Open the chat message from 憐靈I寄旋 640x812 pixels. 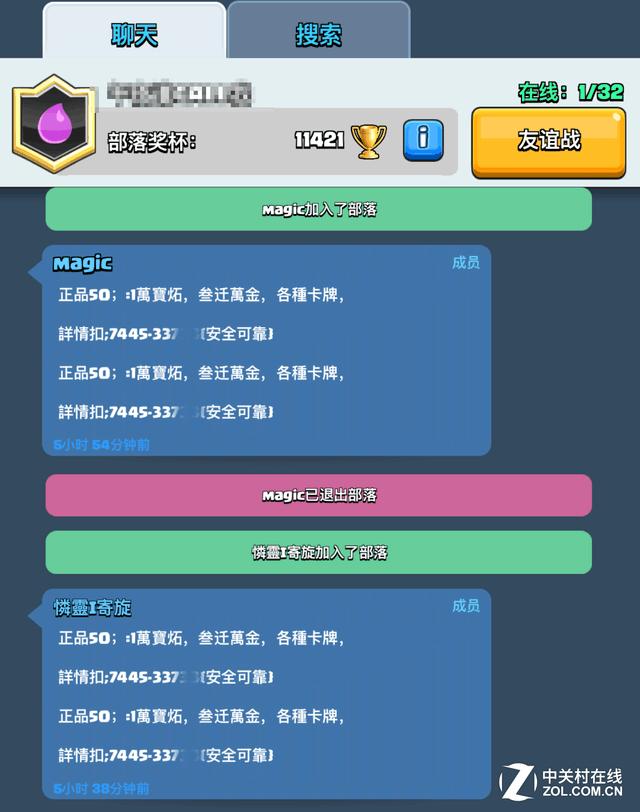coord(266,692)
